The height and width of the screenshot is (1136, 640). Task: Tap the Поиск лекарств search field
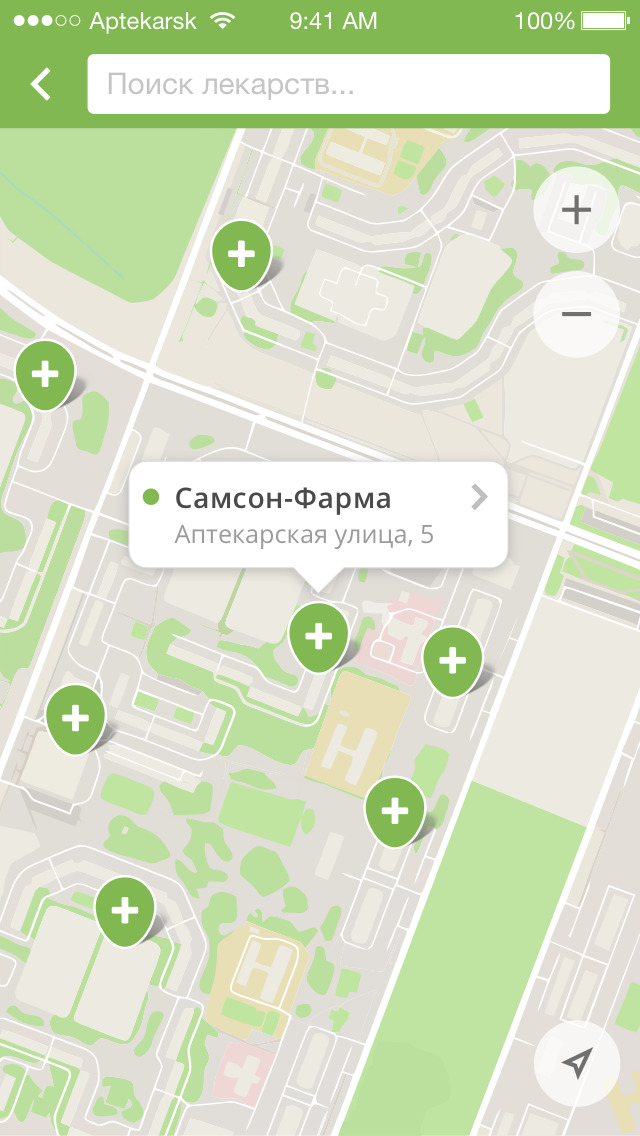[348, 84]
